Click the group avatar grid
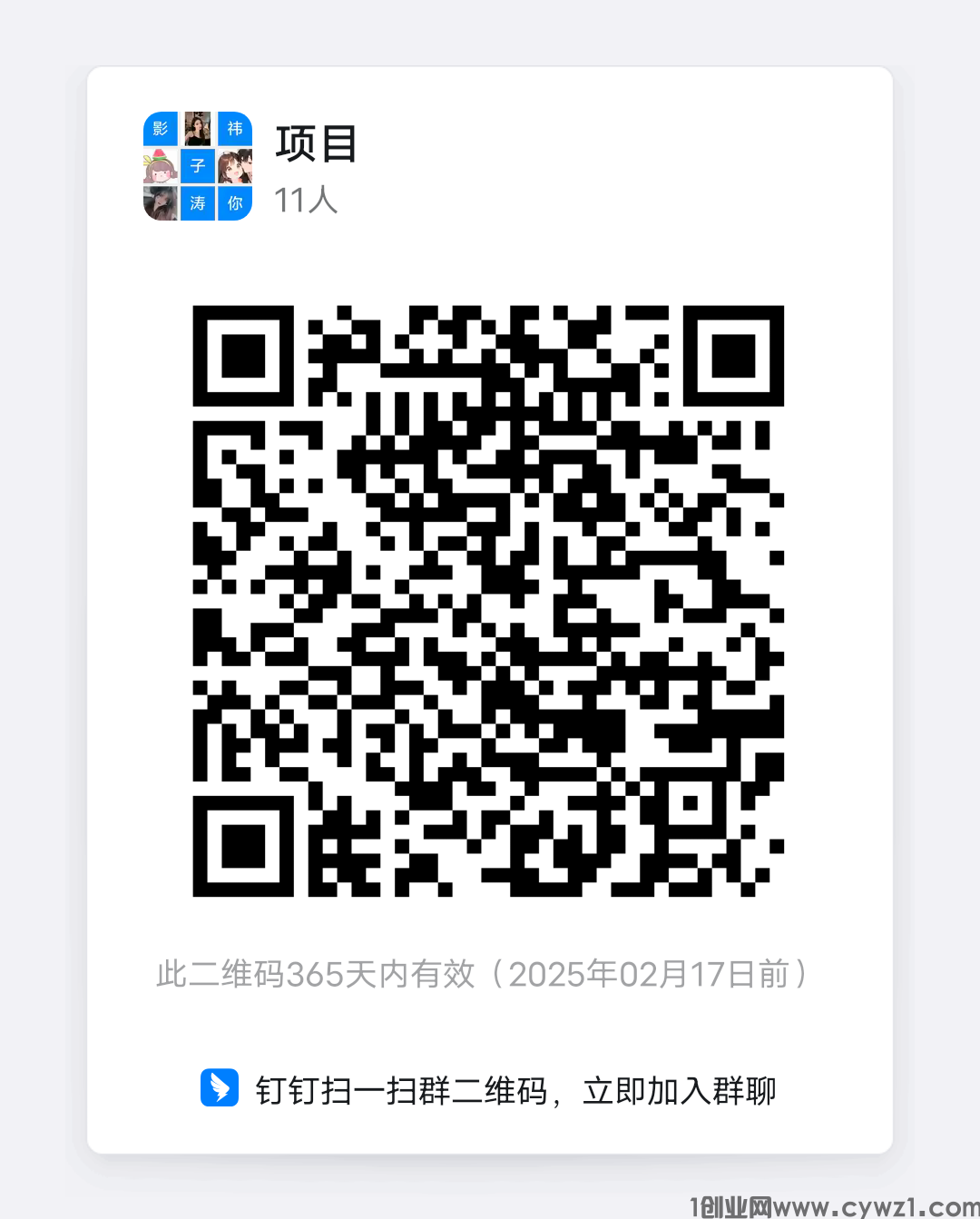The image size is (980, 1219). [197, 165]
